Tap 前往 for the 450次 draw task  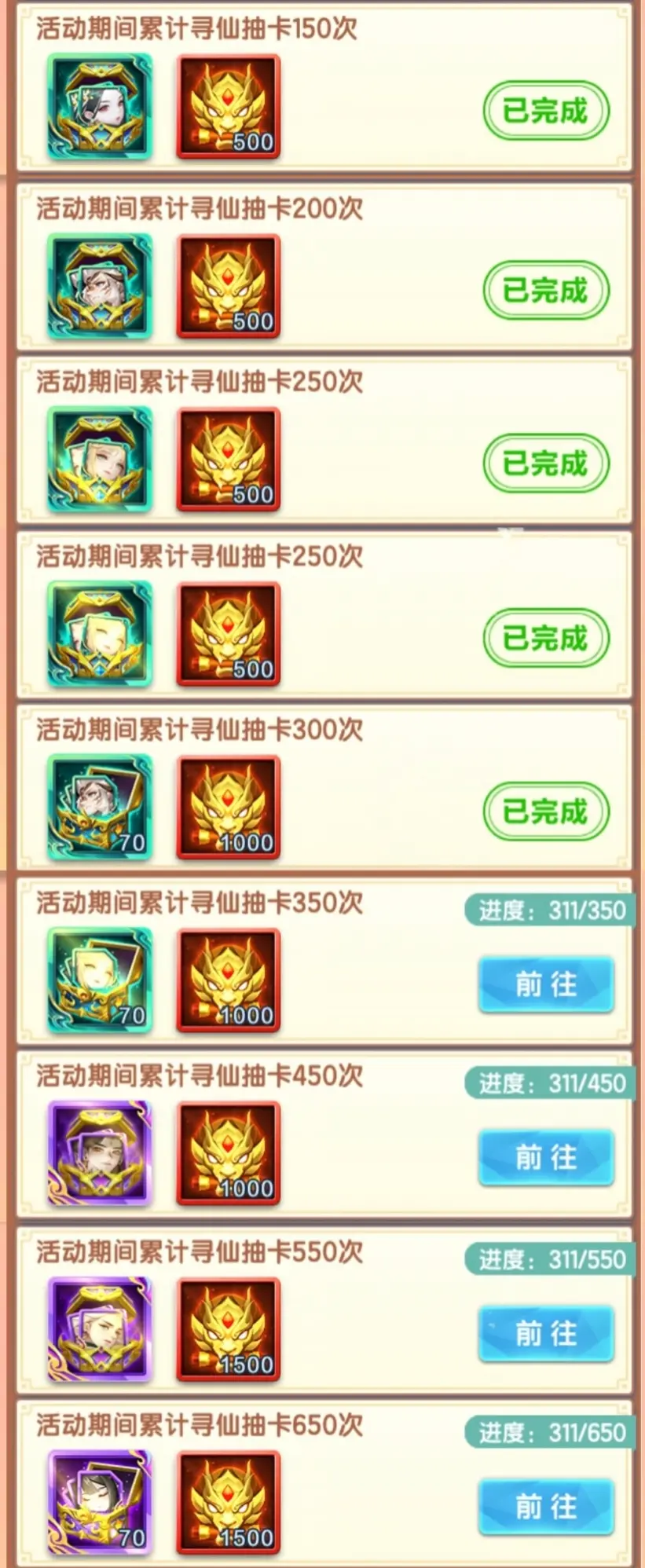pyautogui.click(x=545, y=1156)
